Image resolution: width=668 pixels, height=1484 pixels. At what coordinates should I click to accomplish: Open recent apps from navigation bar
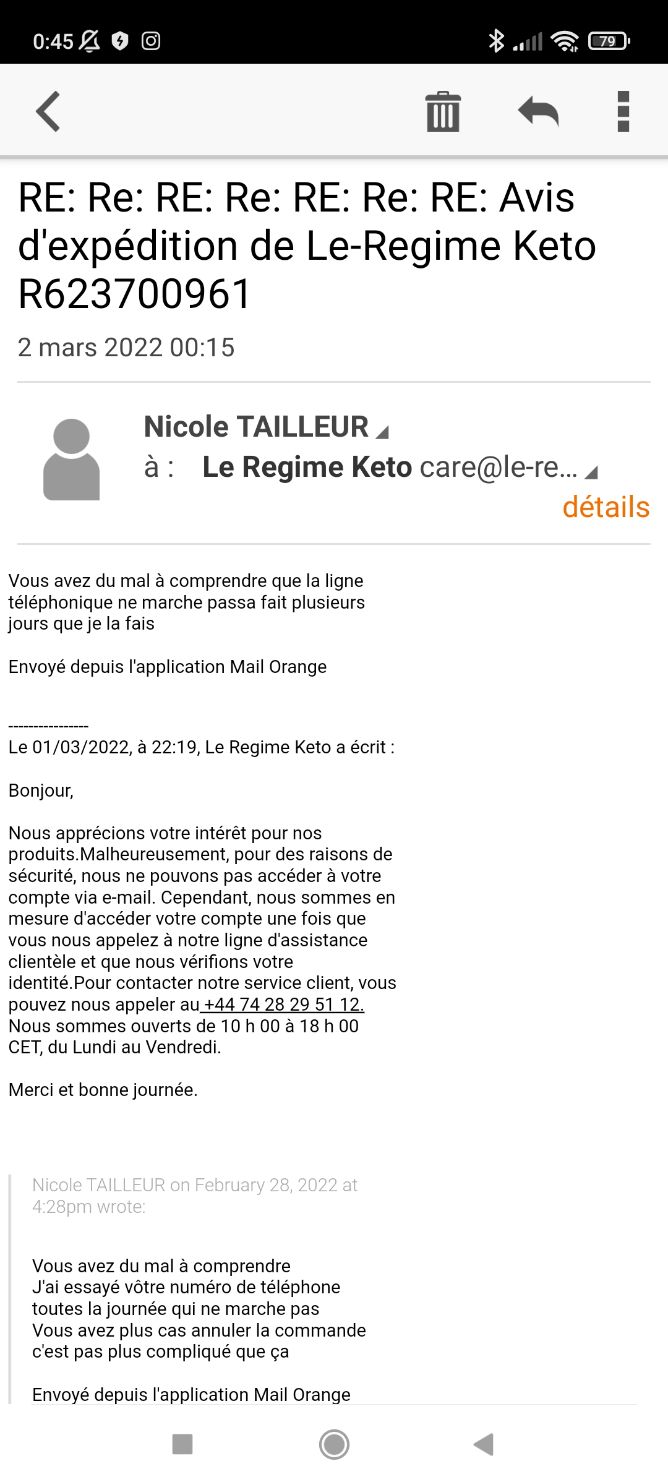(182, 1444)
